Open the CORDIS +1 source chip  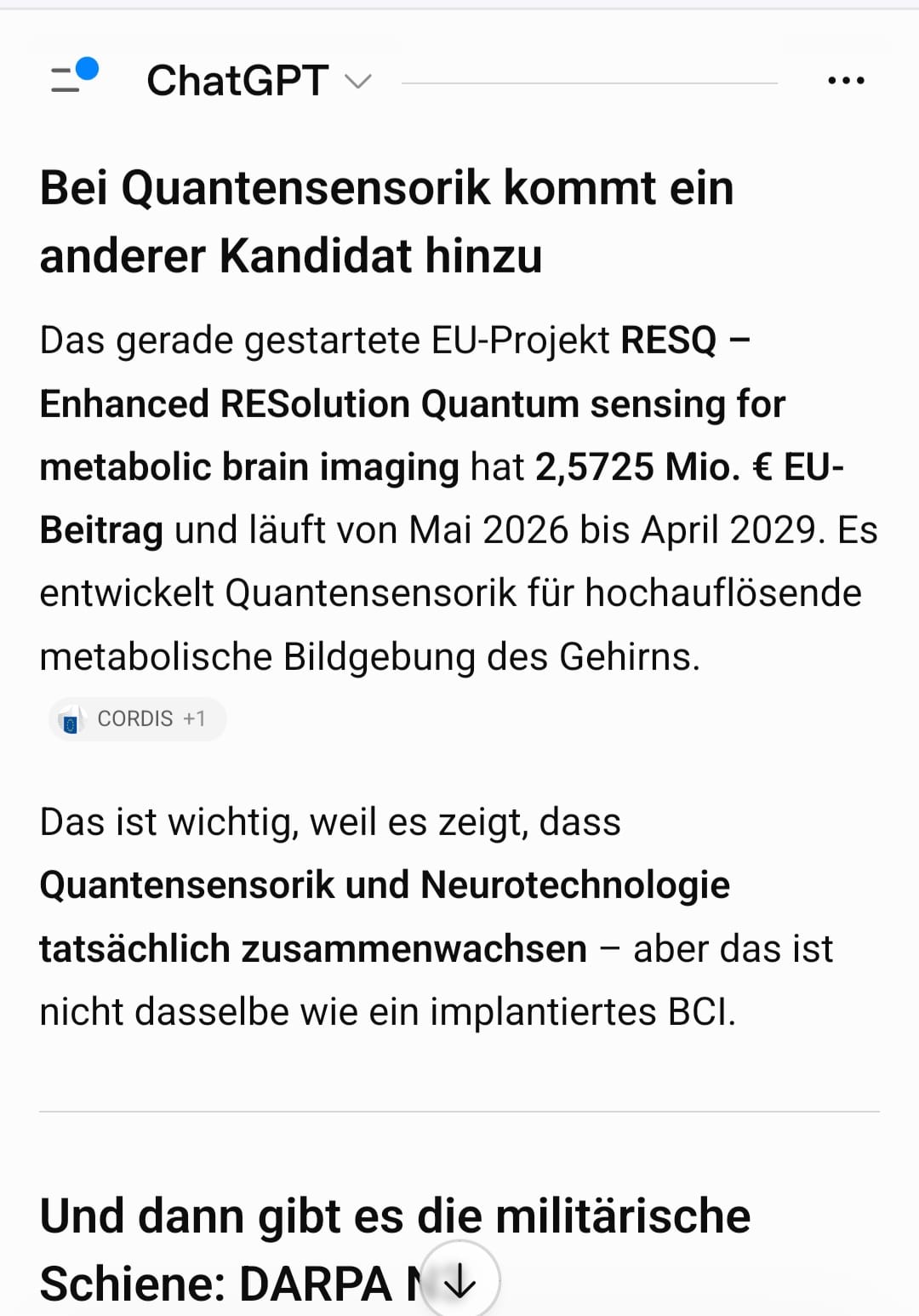[137, 719]
